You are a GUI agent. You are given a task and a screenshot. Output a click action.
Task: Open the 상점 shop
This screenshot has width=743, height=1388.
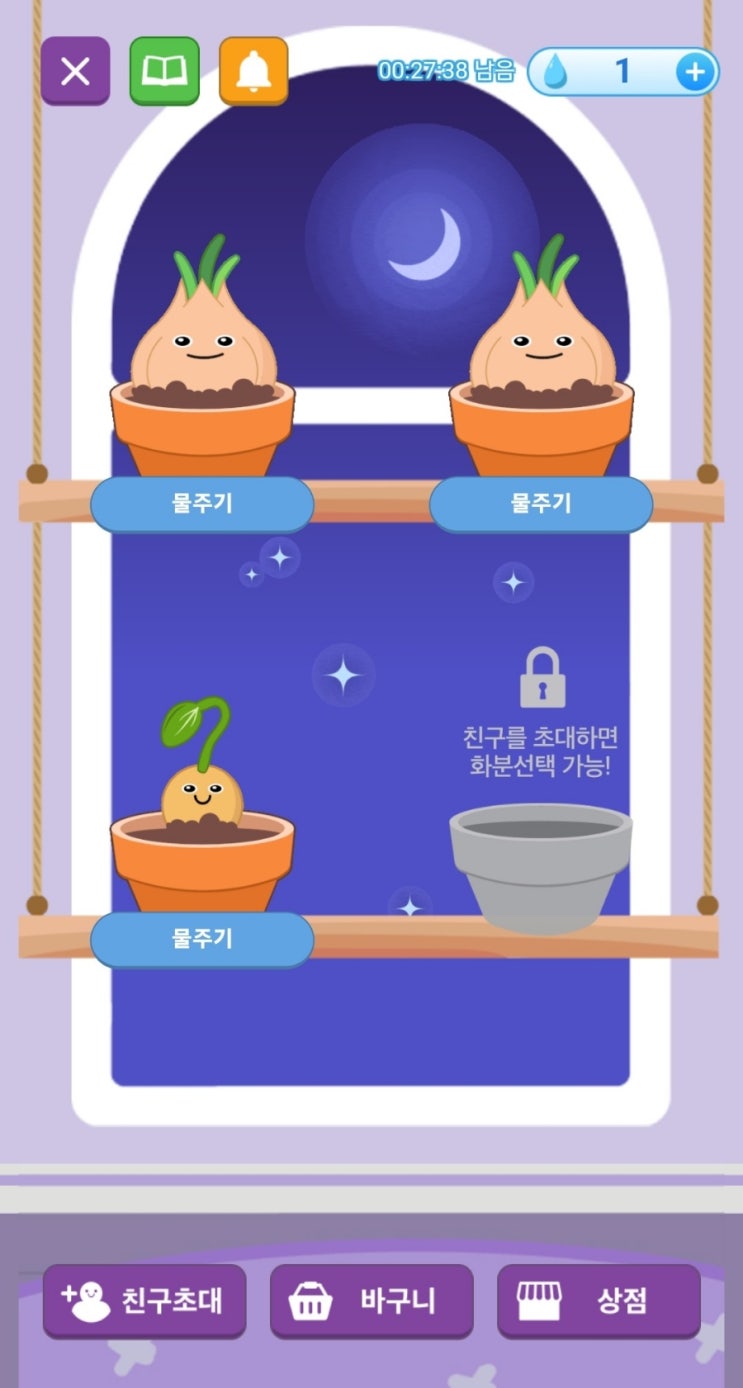point(598,1300)
